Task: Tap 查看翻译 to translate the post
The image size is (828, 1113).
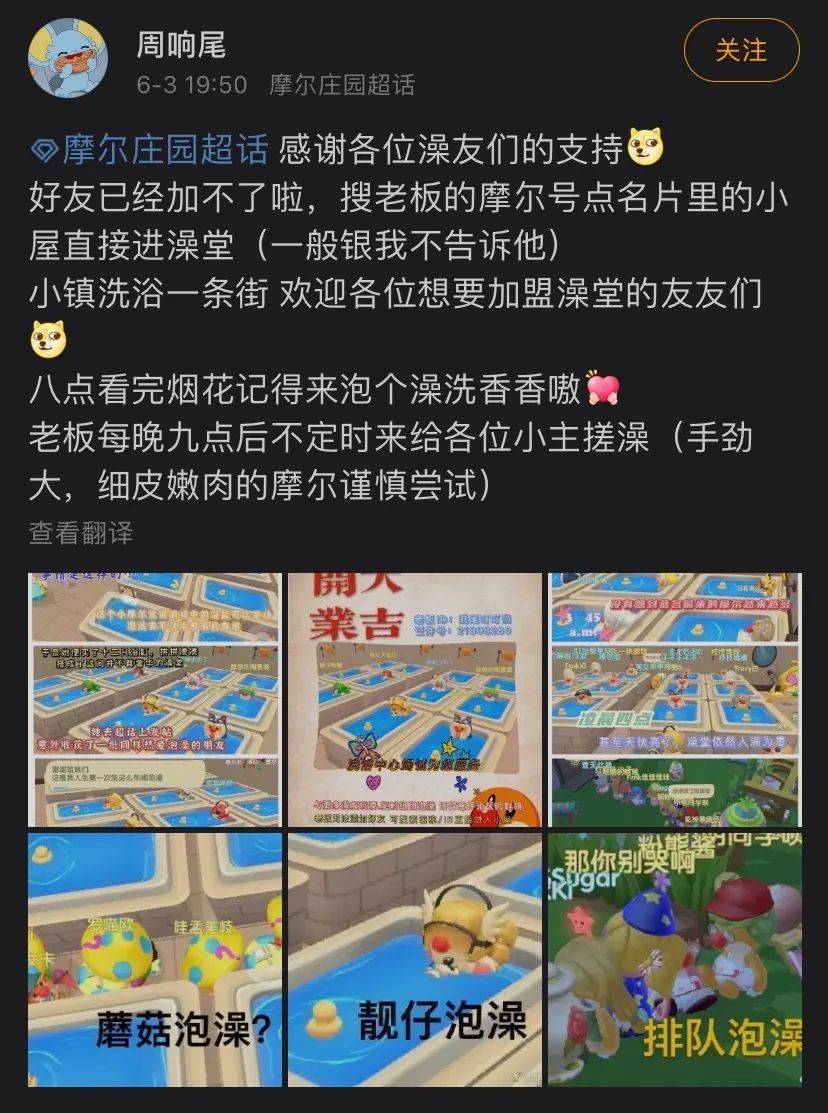Action: [81, 533]
